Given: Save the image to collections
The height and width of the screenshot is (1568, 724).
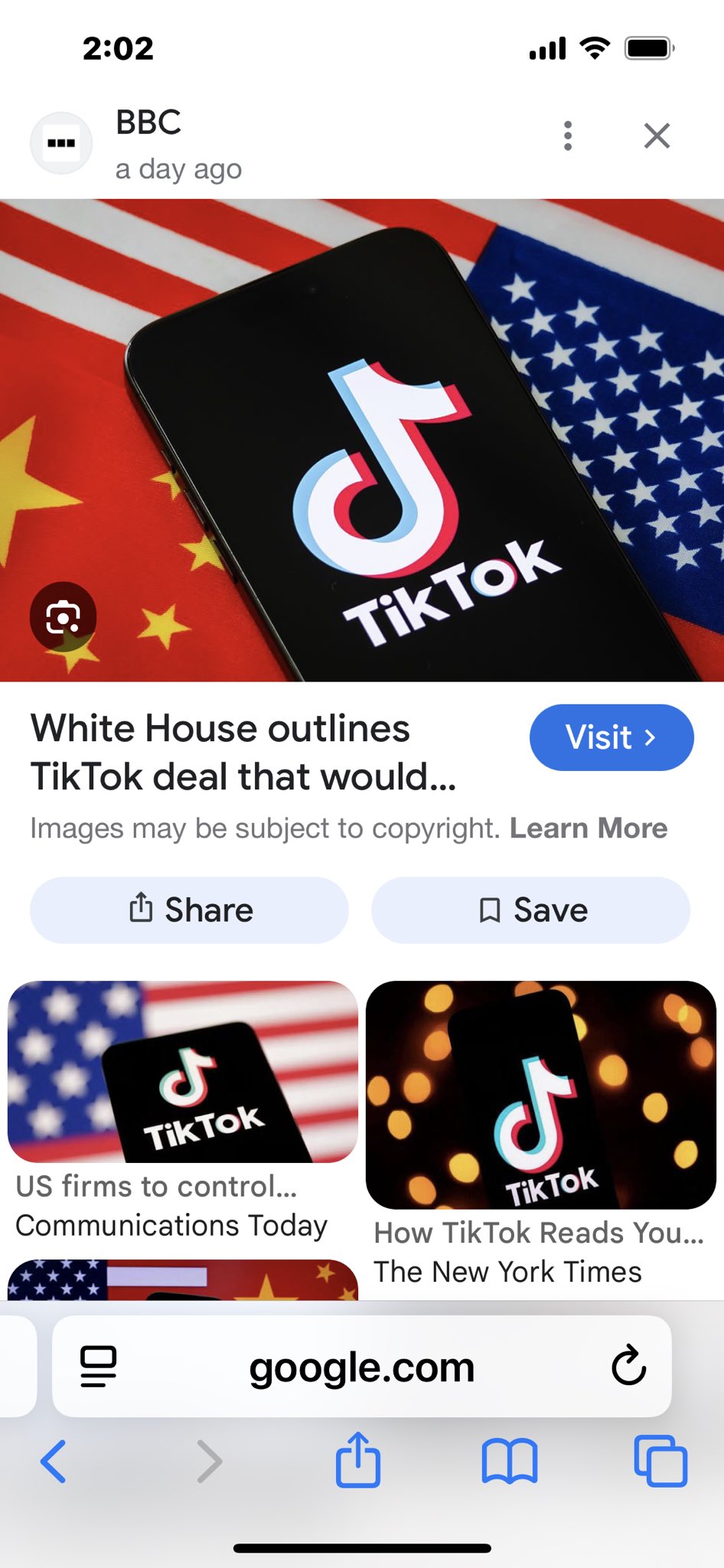Looking at the screenshot, I should 530,910.
